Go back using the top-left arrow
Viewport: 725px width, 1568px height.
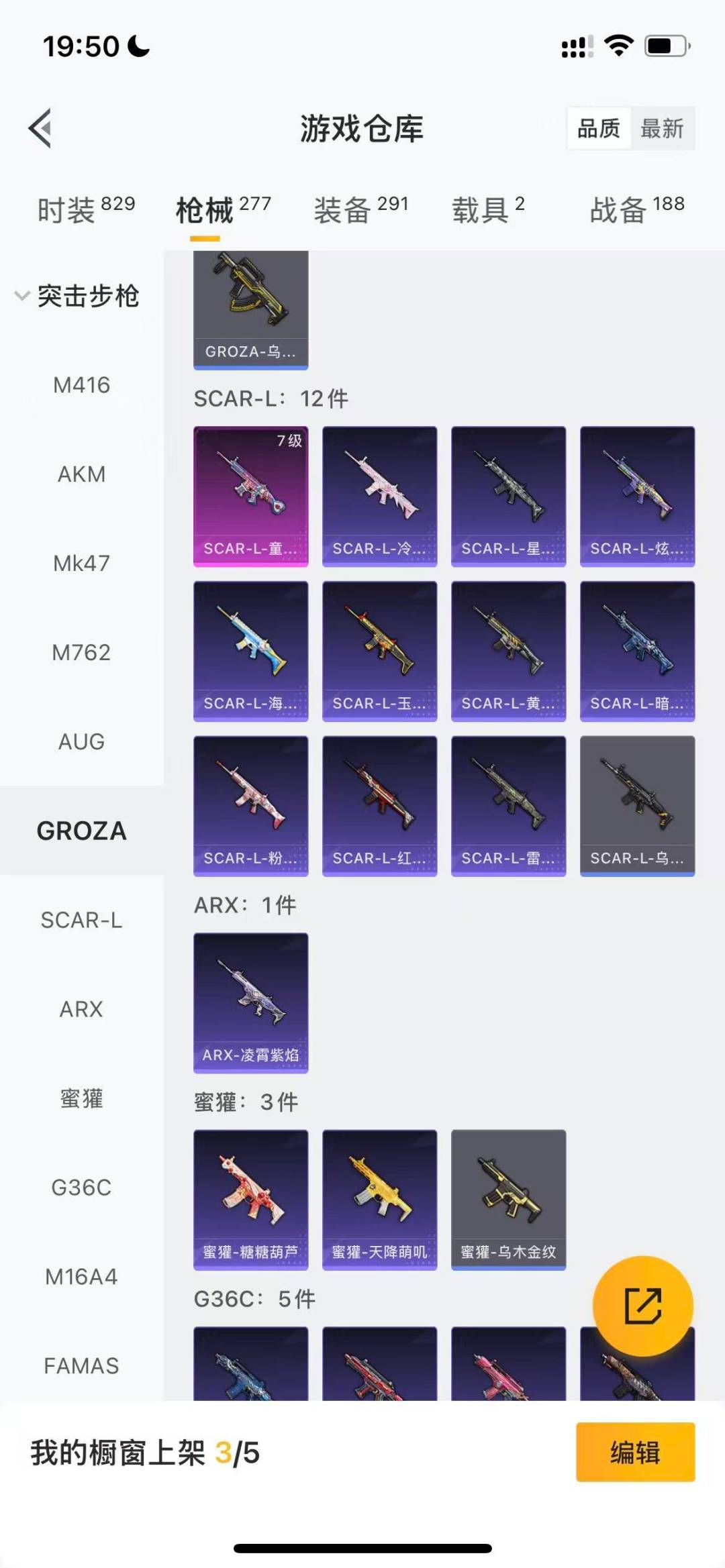coord(40,127)
